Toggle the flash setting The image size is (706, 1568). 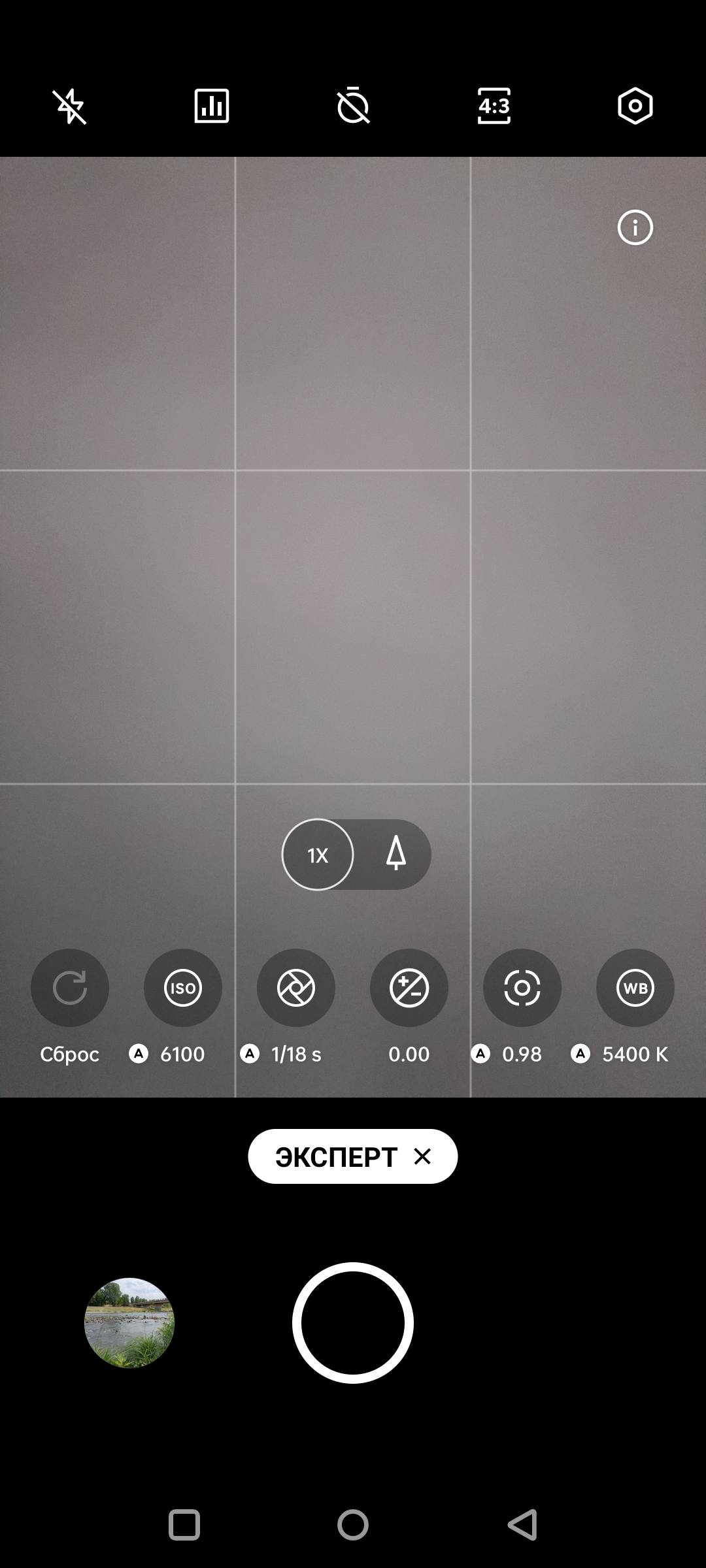70,106
